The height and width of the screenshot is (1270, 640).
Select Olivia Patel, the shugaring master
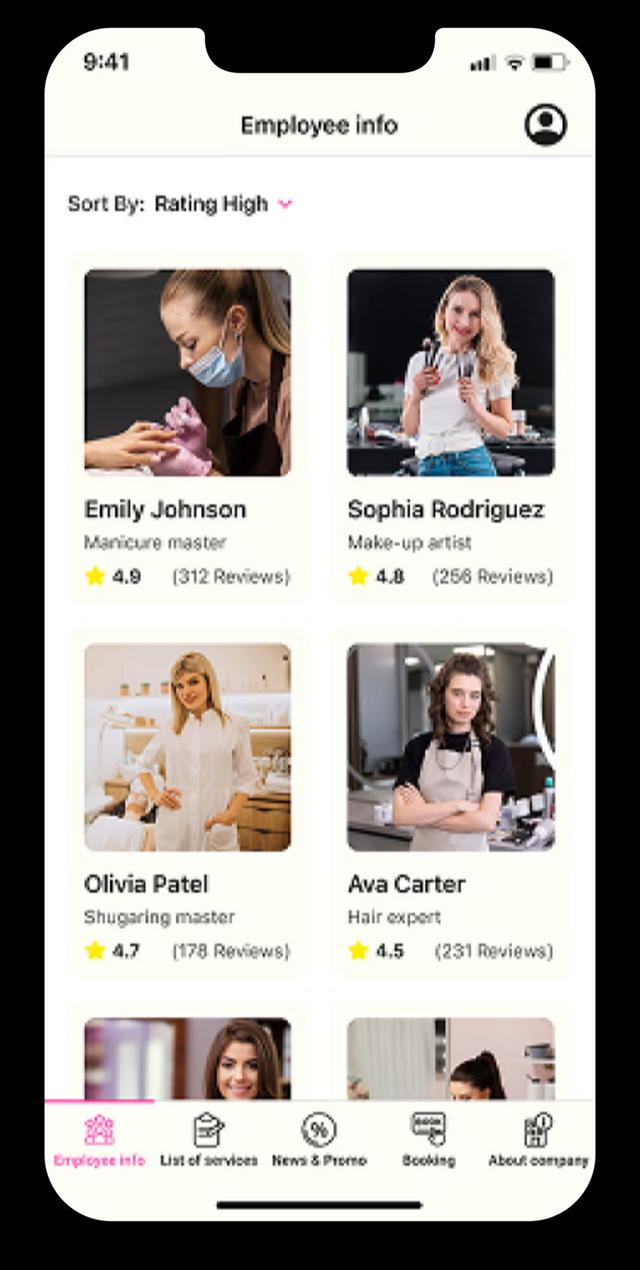tap(187, 804)
